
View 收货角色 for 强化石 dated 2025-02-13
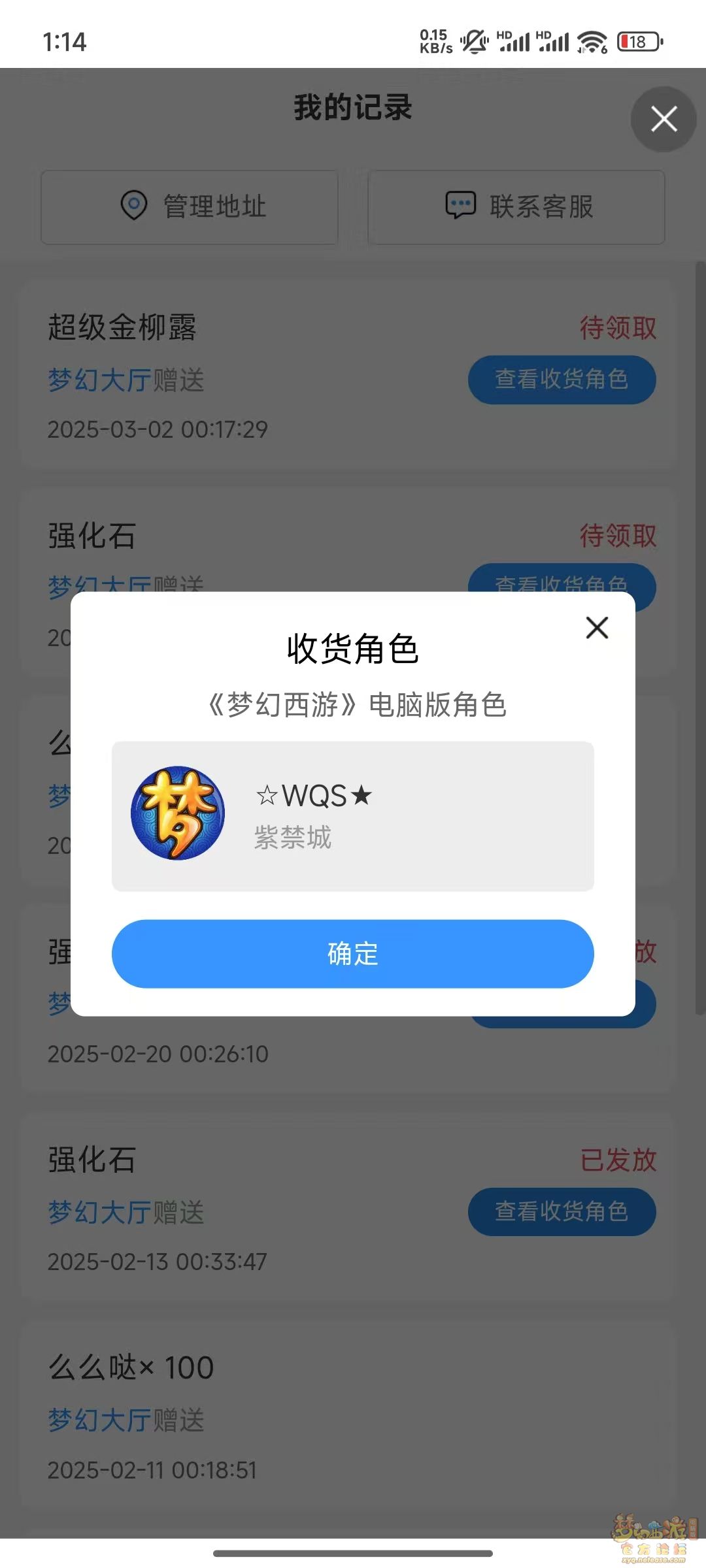pos(562,1212)
